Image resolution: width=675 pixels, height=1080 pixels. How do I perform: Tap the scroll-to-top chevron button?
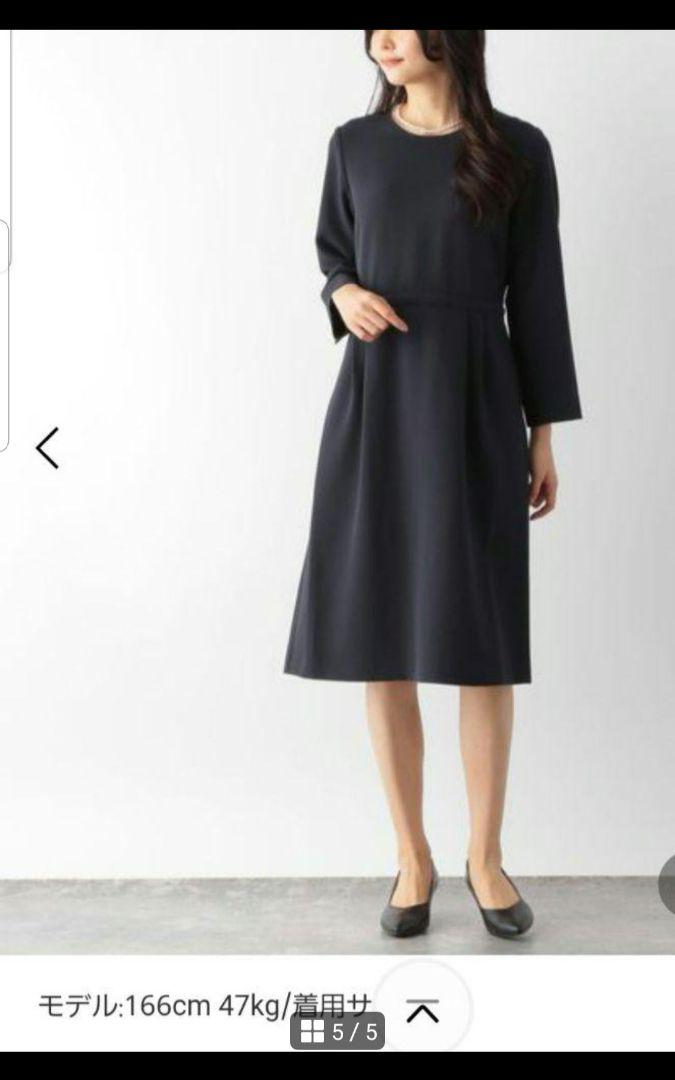pyautogui.click(x=423, y=1010)
